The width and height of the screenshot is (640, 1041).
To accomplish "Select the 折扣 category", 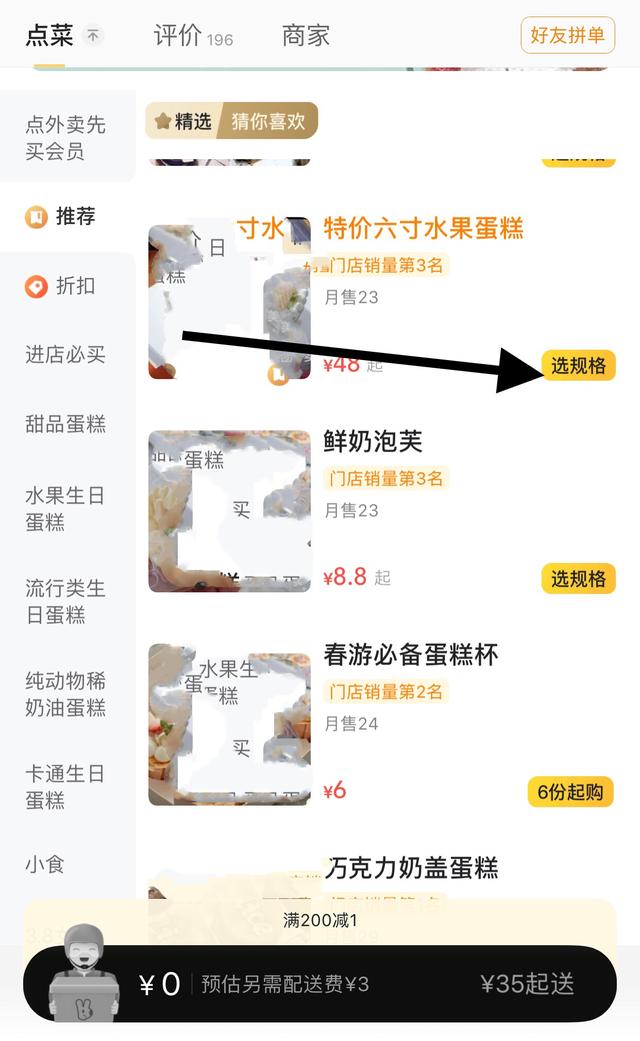I will (x=66, y=286).
